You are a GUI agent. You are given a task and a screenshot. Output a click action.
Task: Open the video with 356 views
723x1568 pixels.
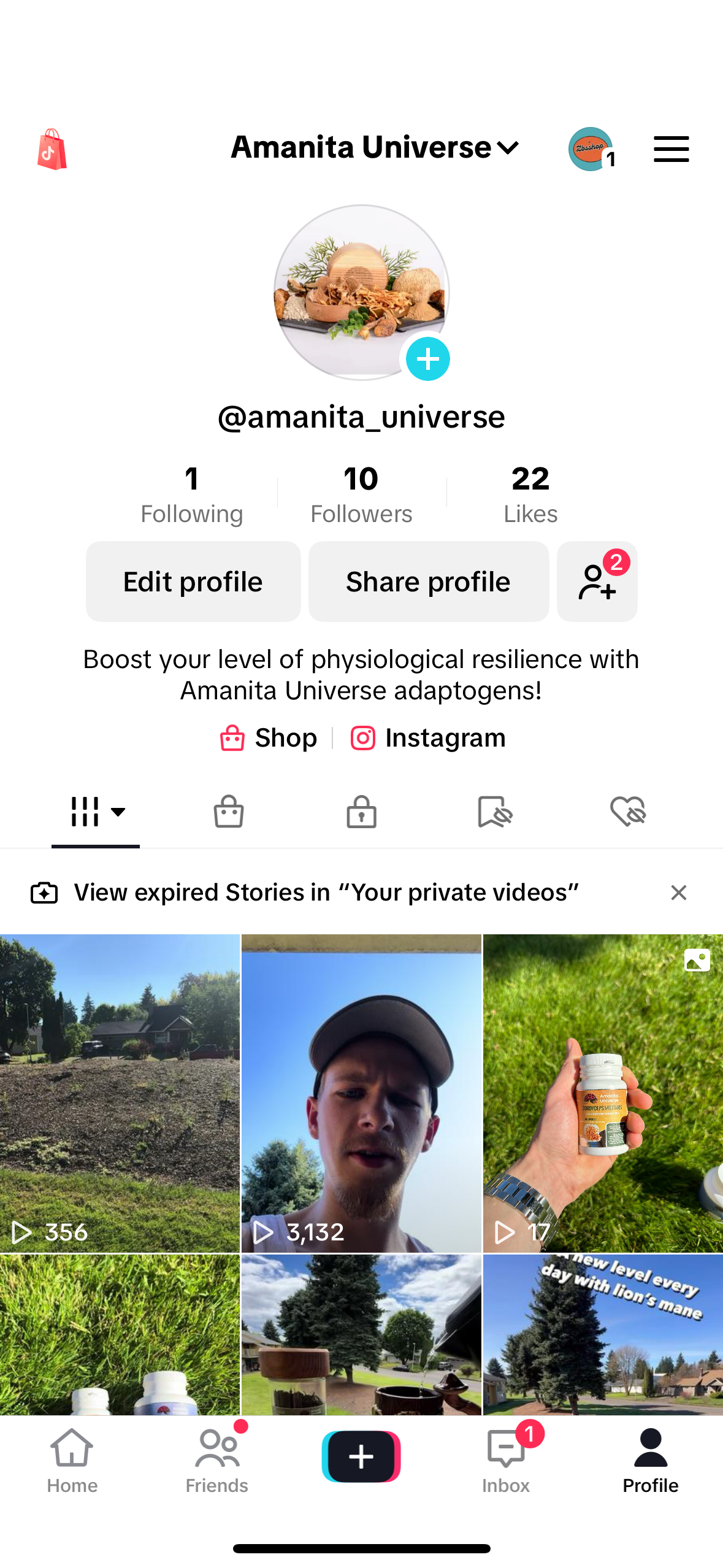click(120, 1092)
